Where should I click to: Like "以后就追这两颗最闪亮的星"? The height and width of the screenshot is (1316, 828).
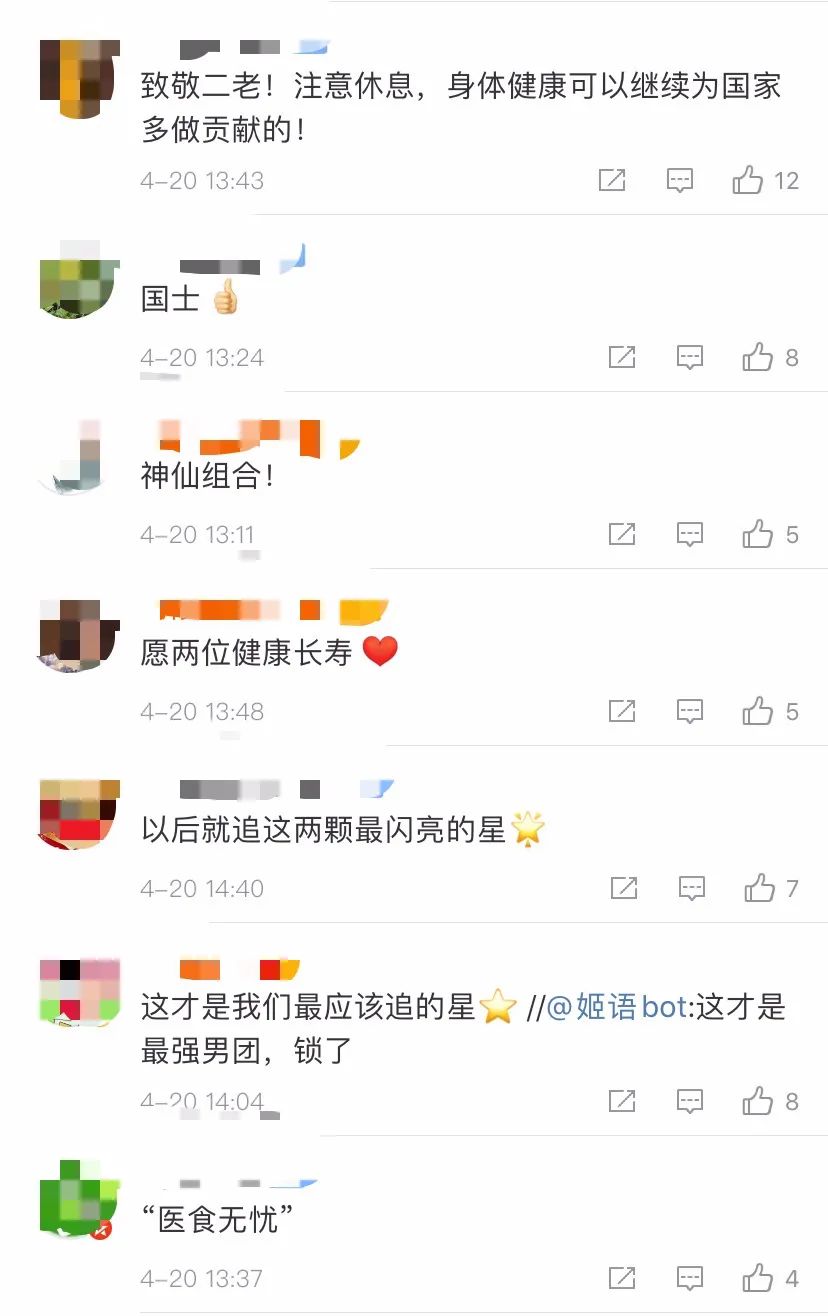coord(759,888)
